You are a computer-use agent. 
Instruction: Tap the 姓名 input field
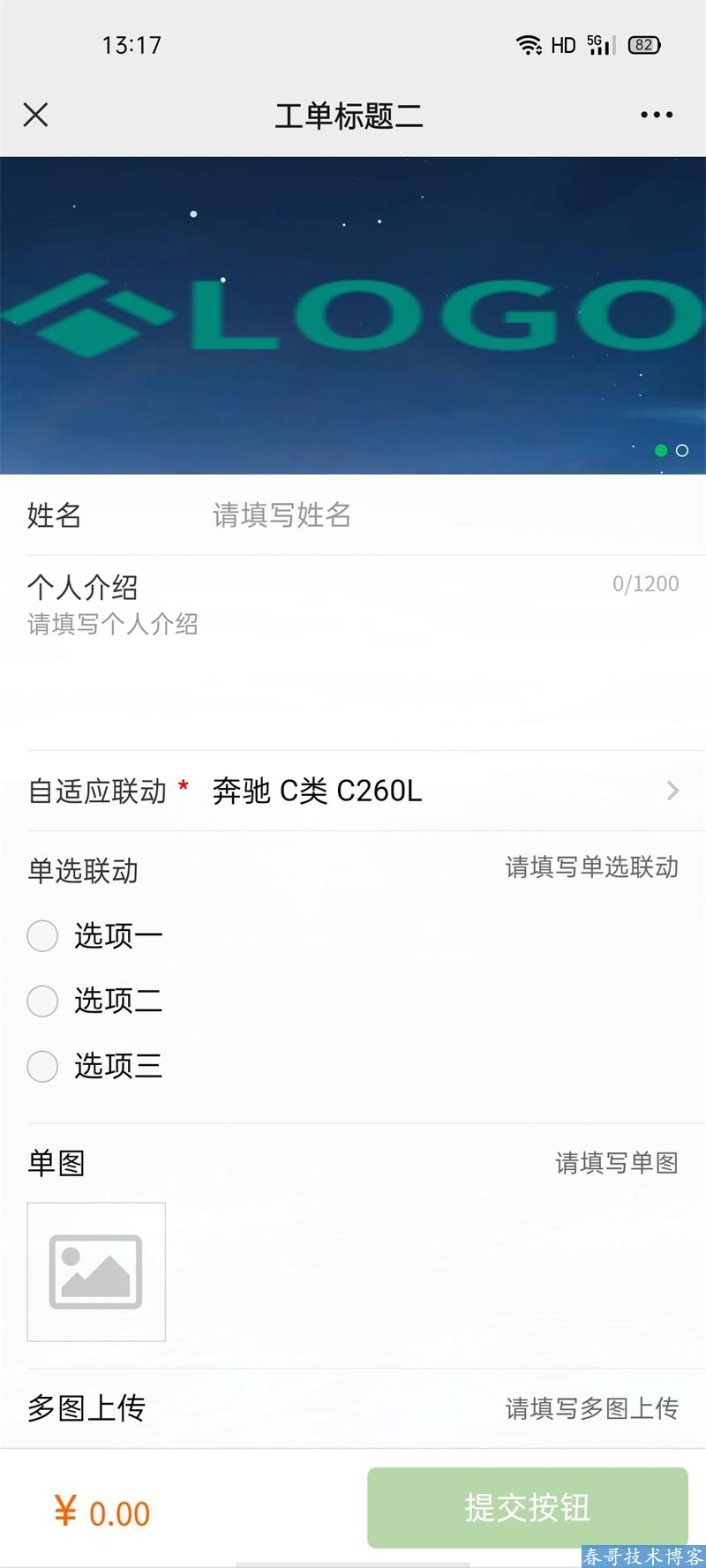coord(441,515)
